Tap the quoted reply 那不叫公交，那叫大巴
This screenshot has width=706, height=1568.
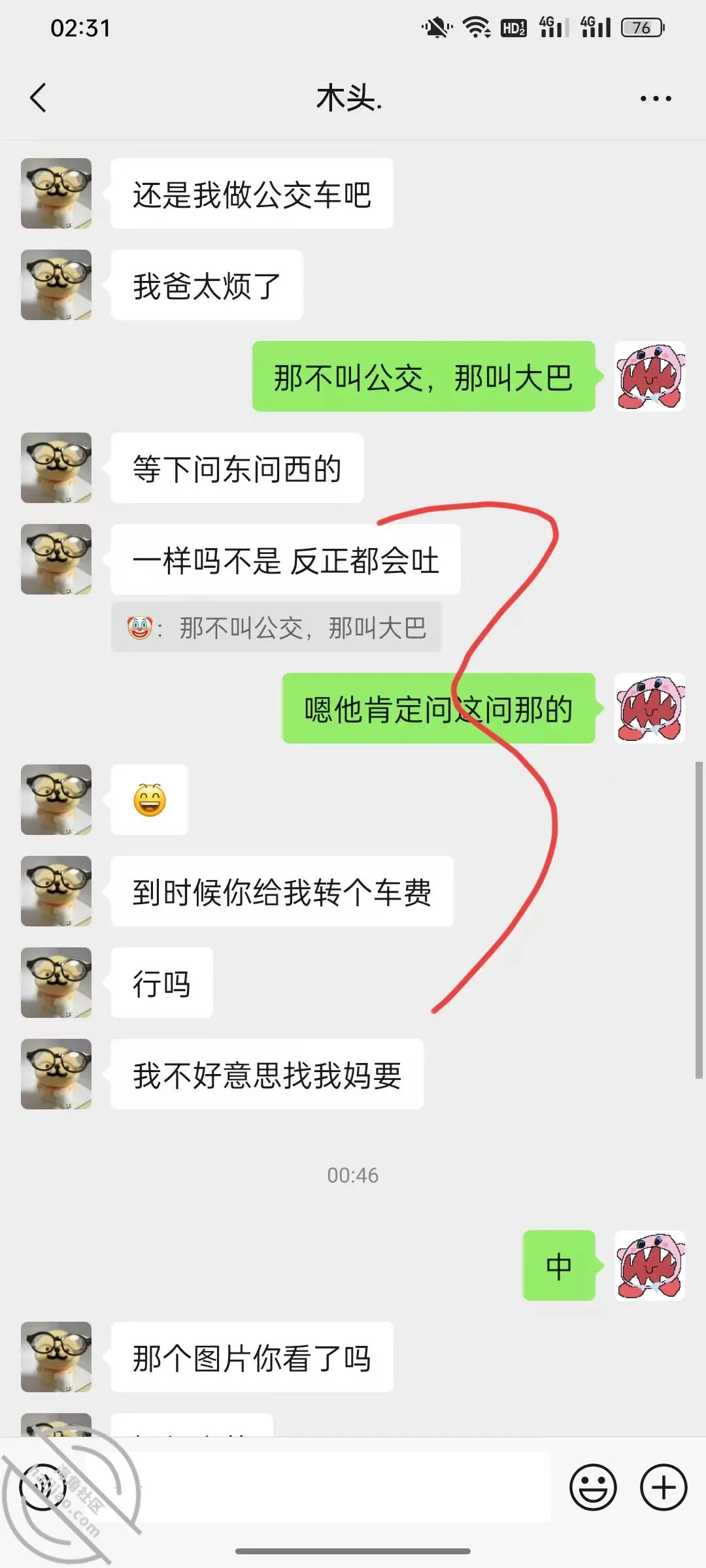(x=277, y=628)
